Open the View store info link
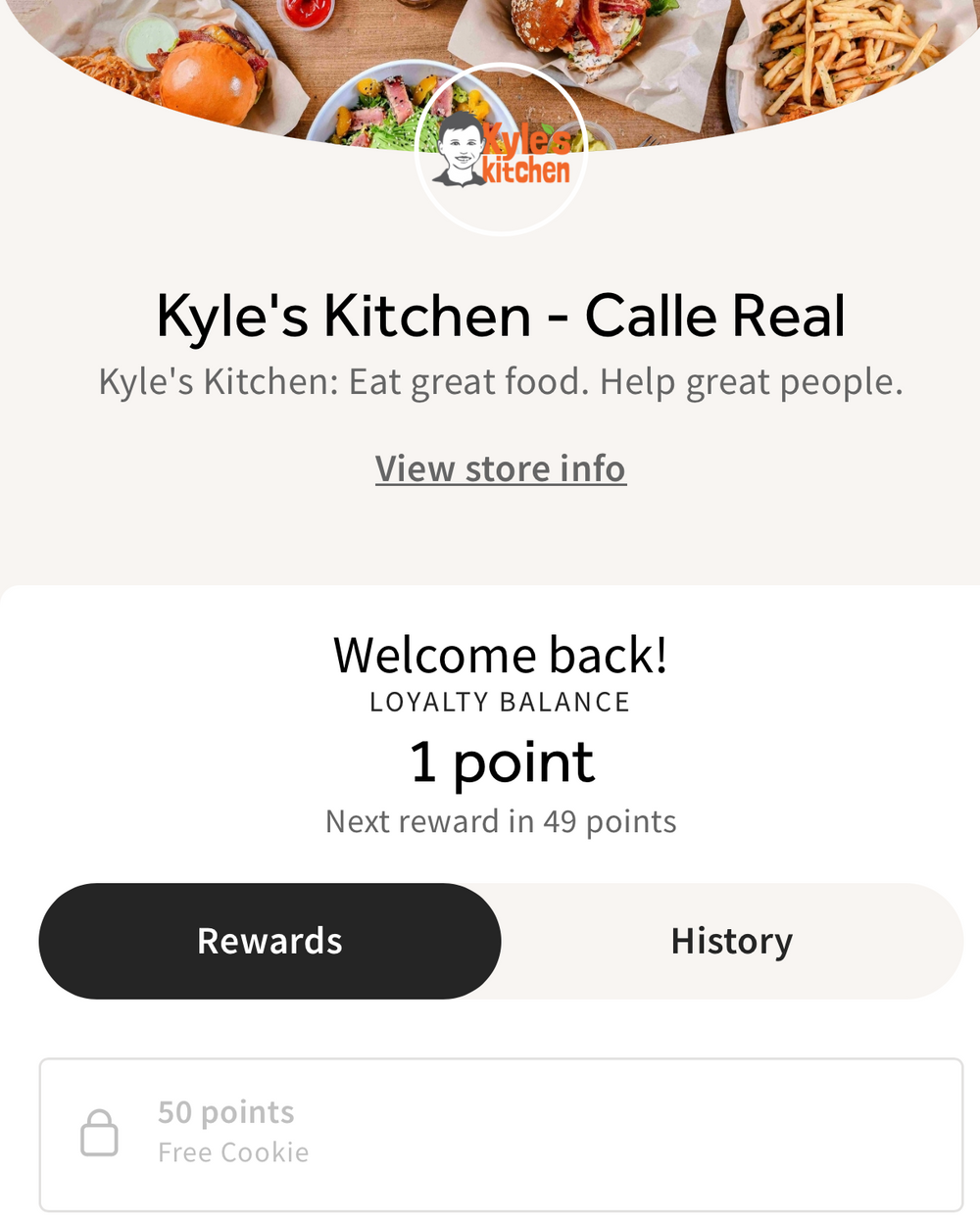The image size is (980, 1223). coord(500,468)
